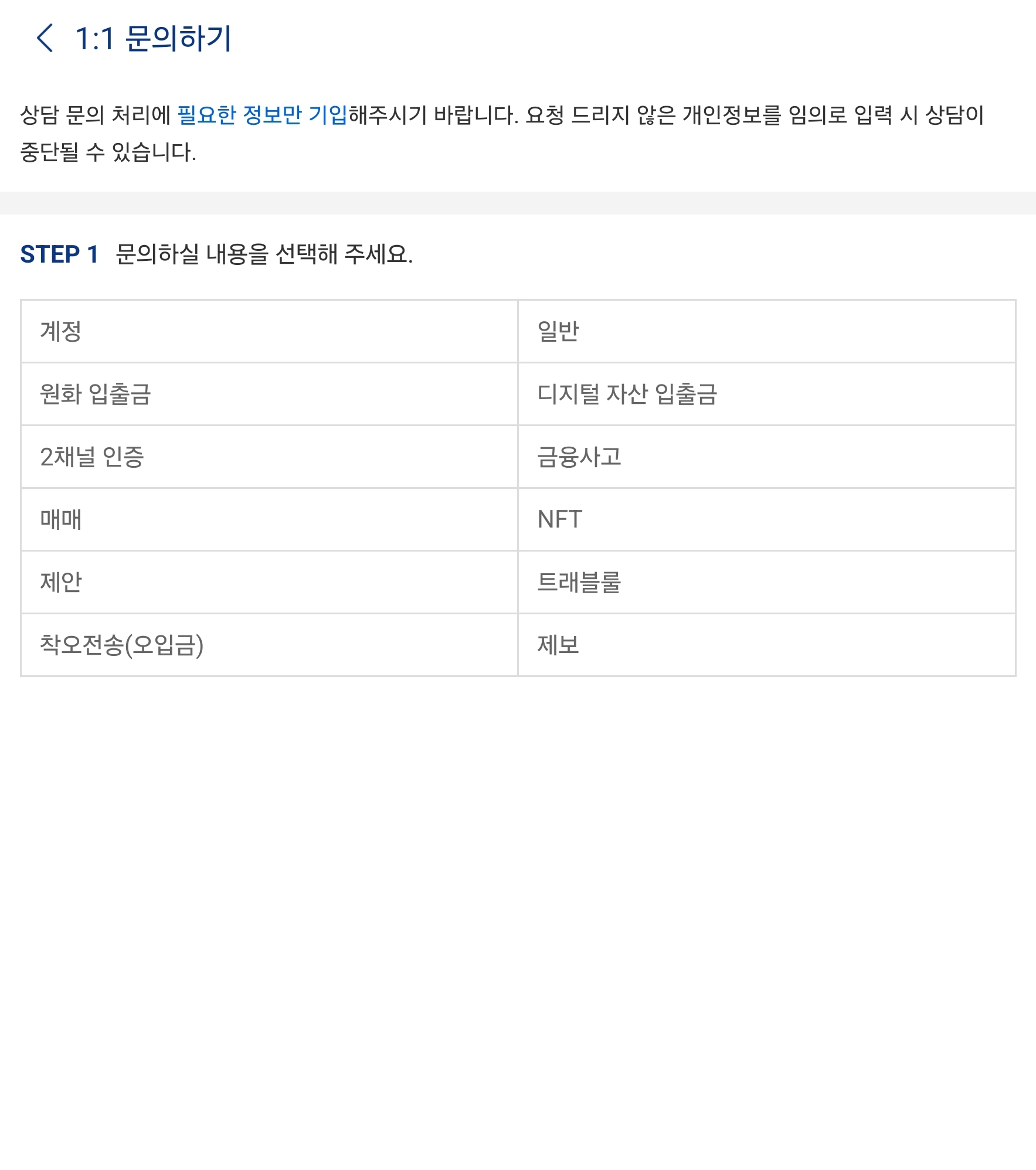
Task: Go back from 1:1 문의하기
Action: click(45, 39)
